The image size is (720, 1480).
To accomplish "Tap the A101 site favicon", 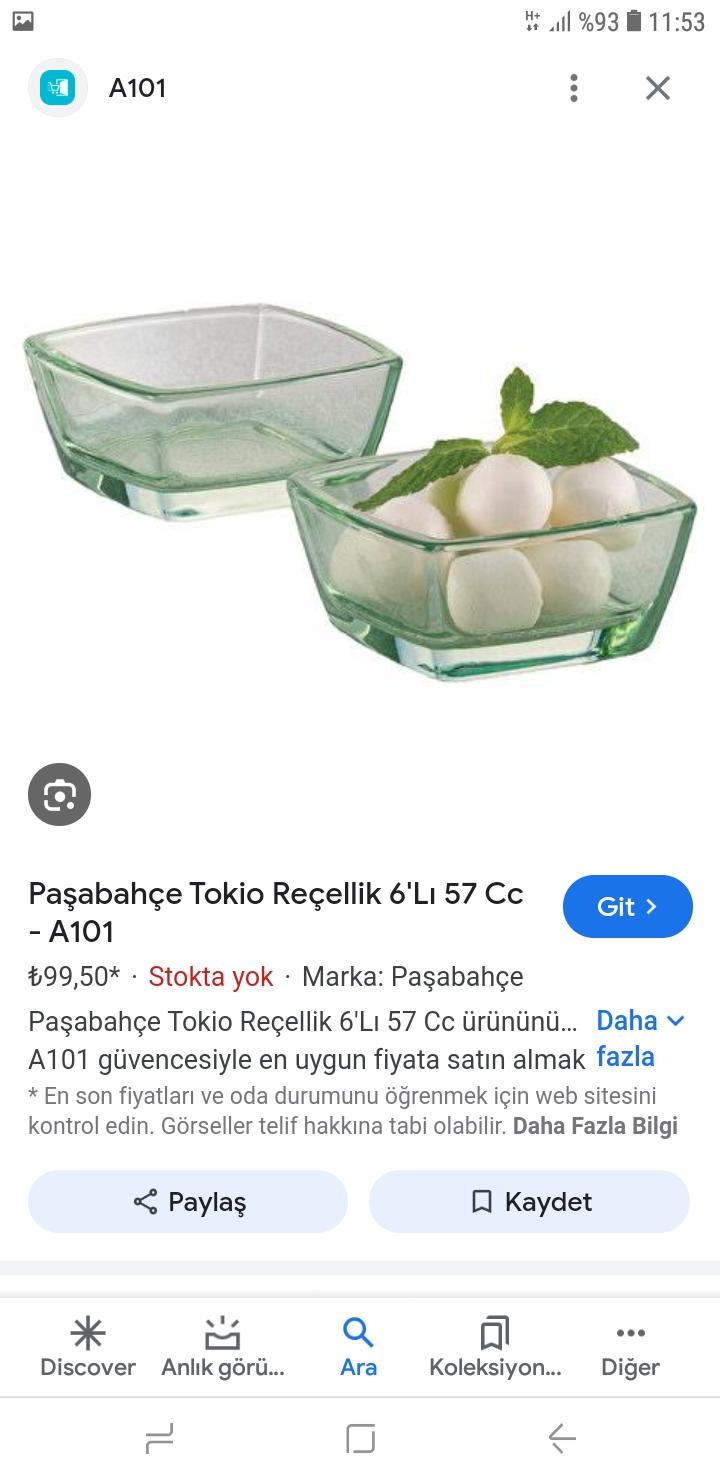I will click(x=60, y=88).
